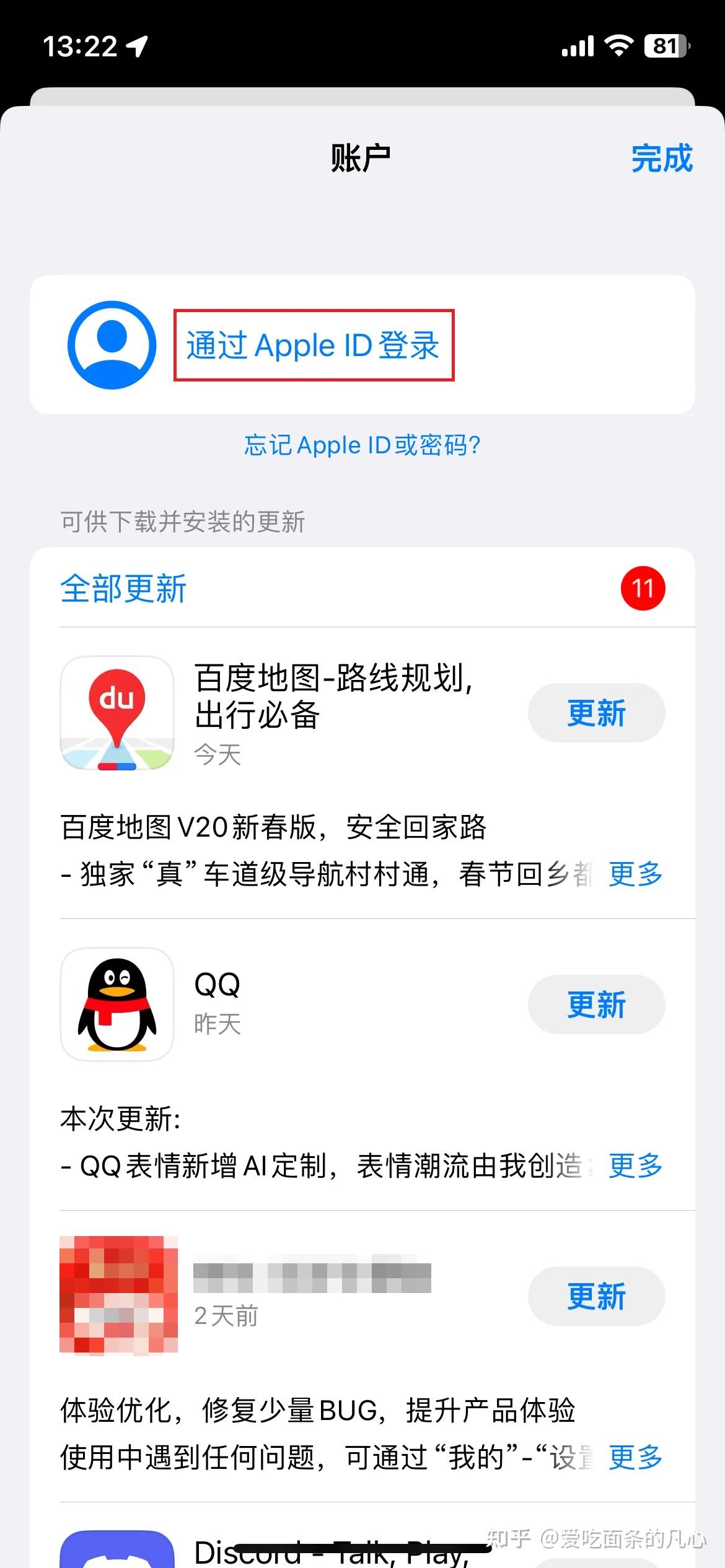
Task: Tap 更新 next to QQ
Action: pyautogui.click(x=596, y=1004)
